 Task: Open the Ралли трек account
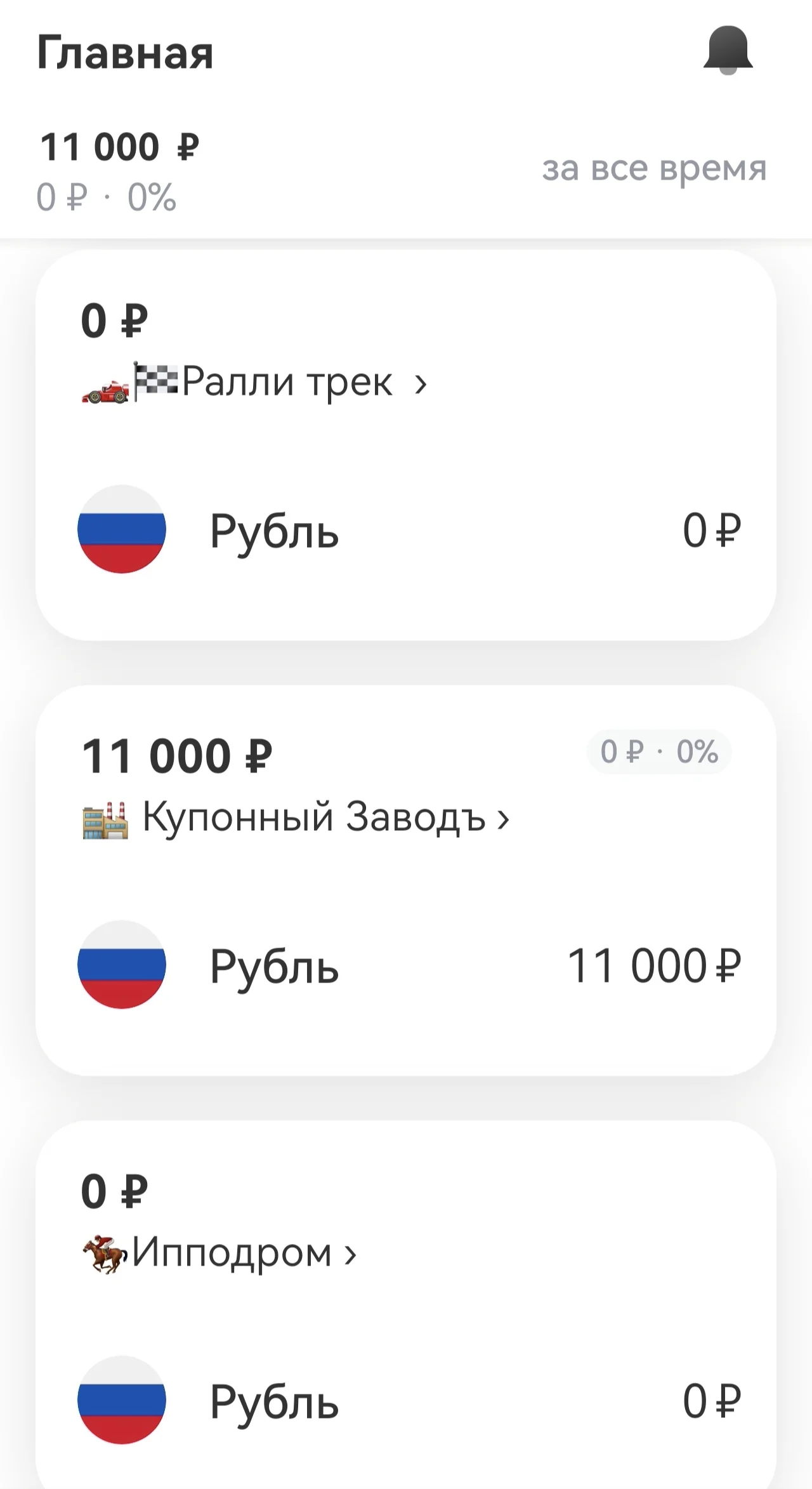click(x=254, y=382)
